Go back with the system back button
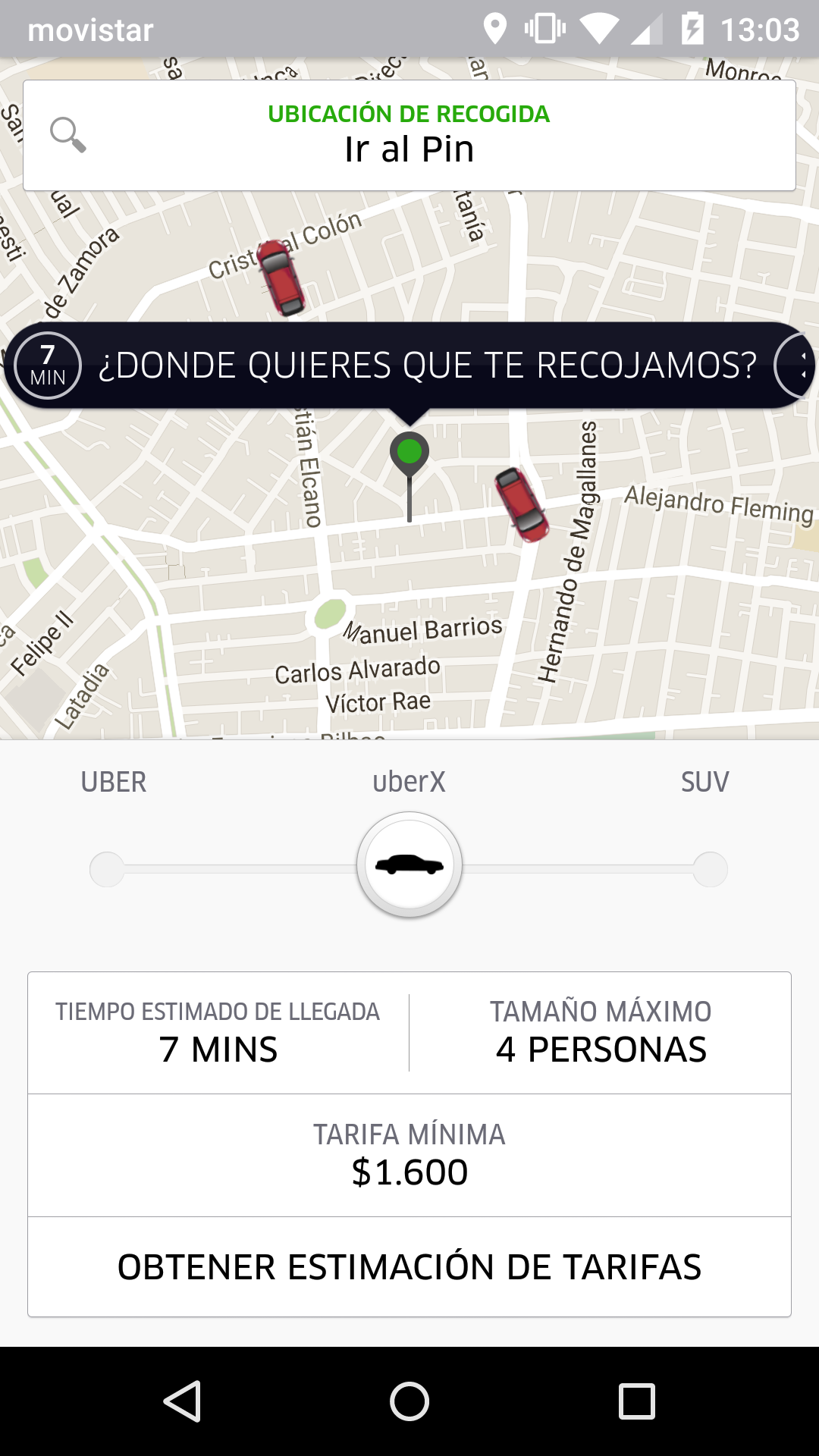The image size is (819, 1456). (182, 1401)
